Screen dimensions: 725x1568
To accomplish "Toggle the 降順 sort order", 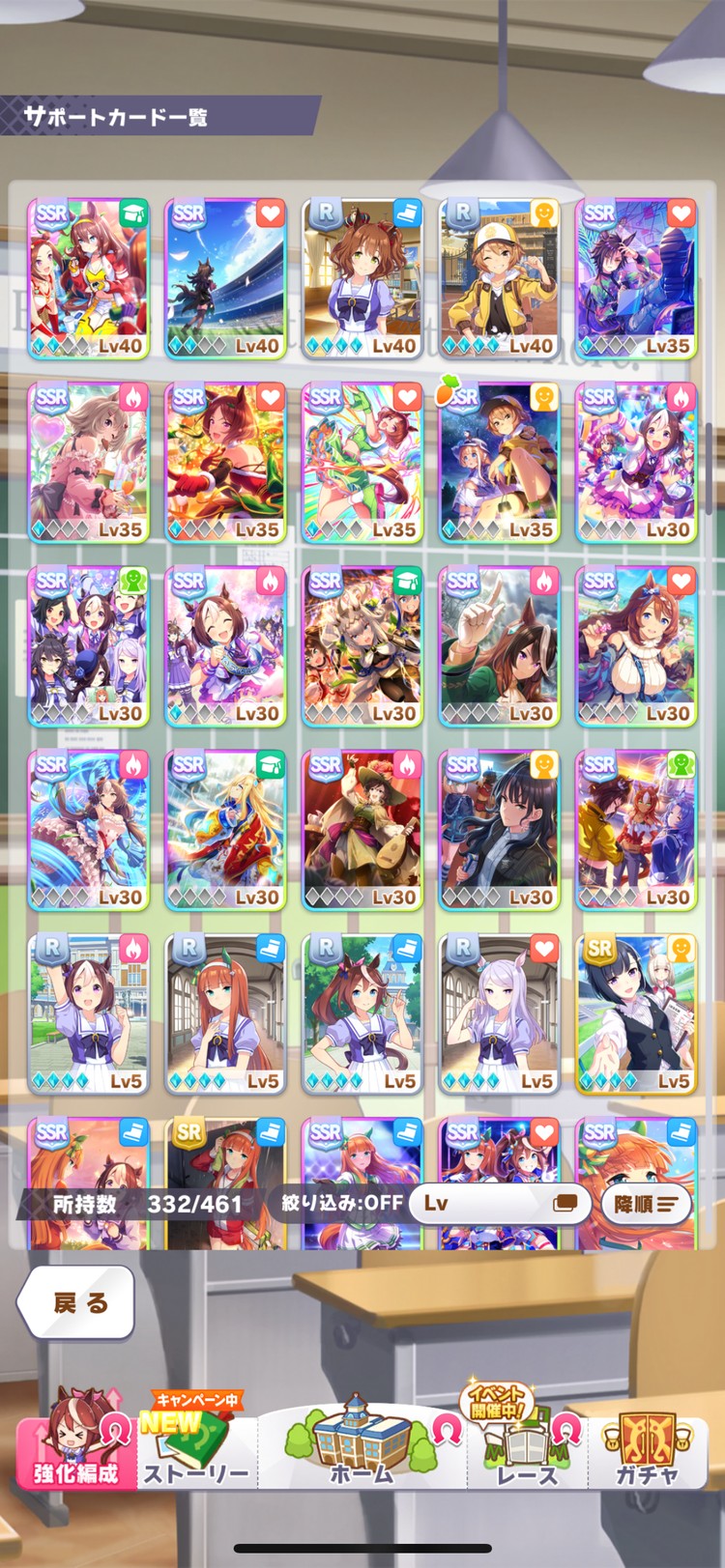I will click(x=645, y=1204).
